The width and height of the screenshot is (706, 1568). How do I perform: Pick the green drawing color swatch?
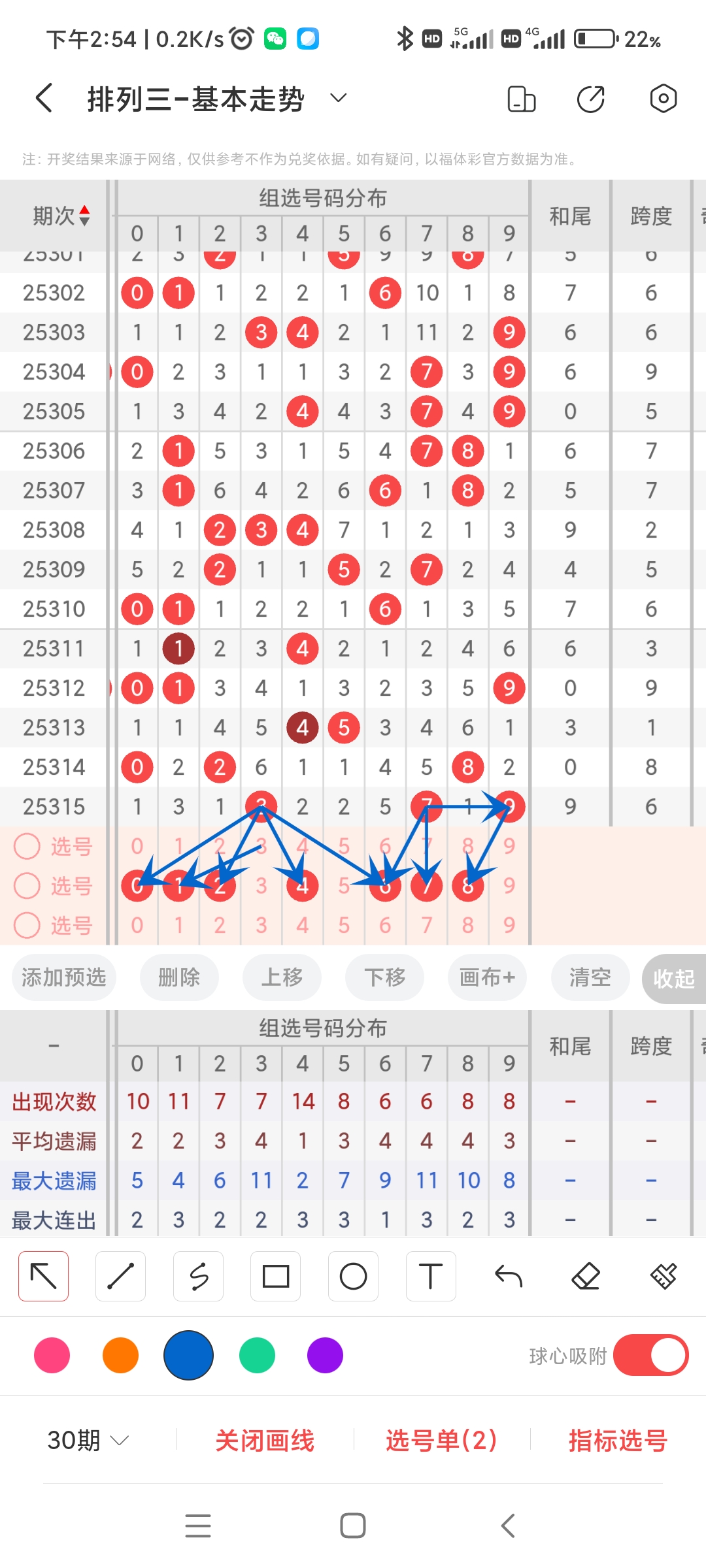[x=256, y=1356]
